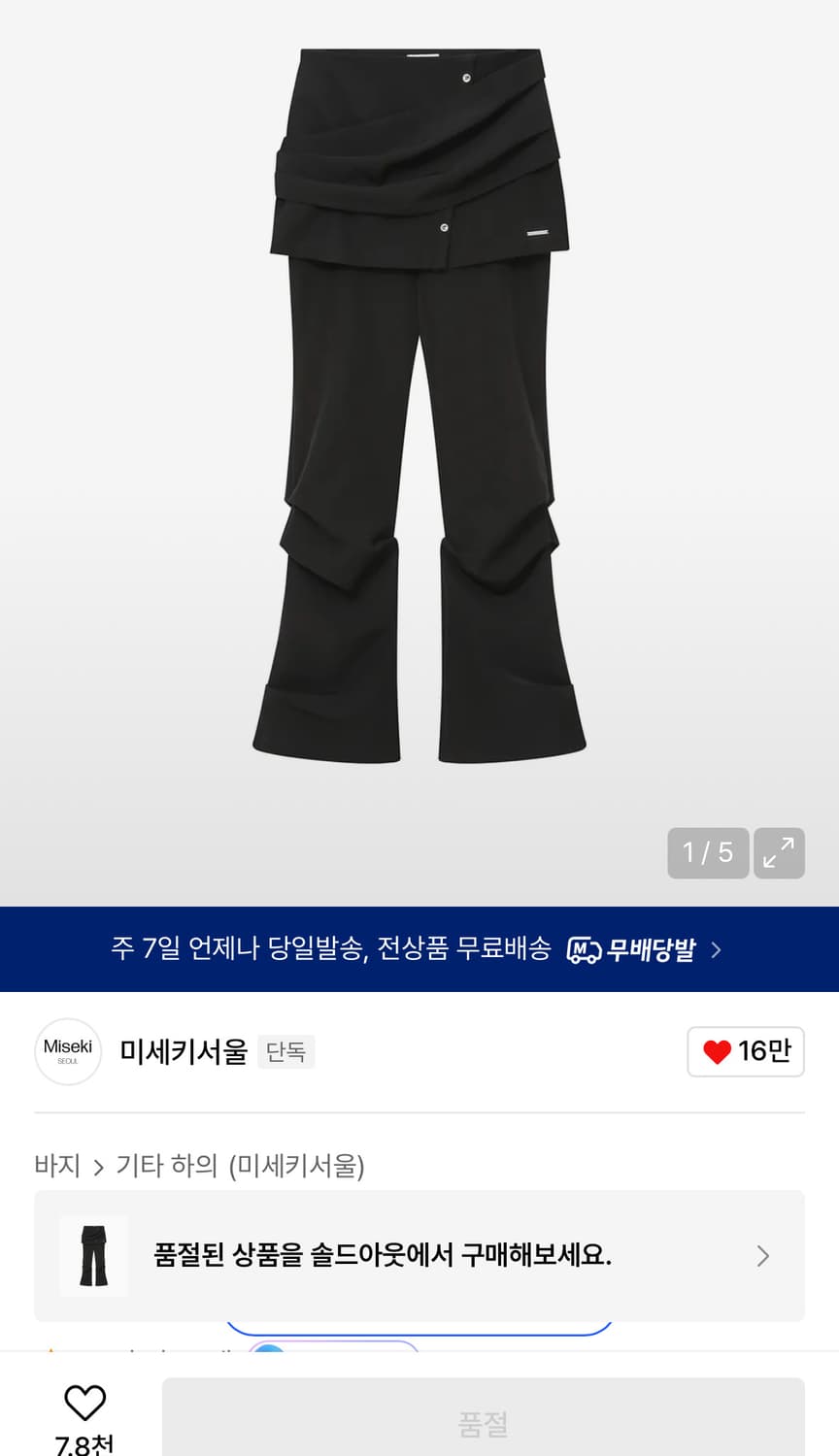Image resolution: width=839 pixels, height=1456 pixels.
Task: Toggle favorite on the Miseki brand row
Action: coord(746,1051)
